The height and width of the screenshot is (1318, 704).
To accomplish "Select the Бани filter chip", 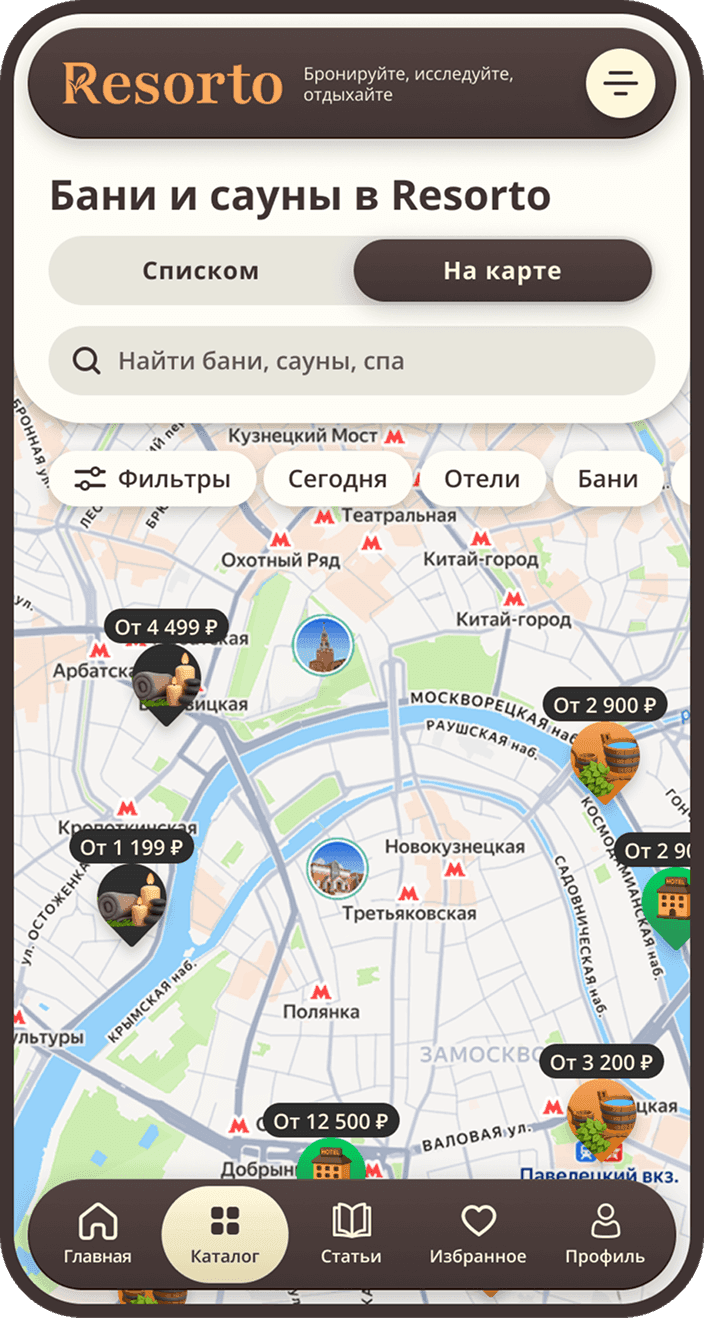I will pos(607,479).
